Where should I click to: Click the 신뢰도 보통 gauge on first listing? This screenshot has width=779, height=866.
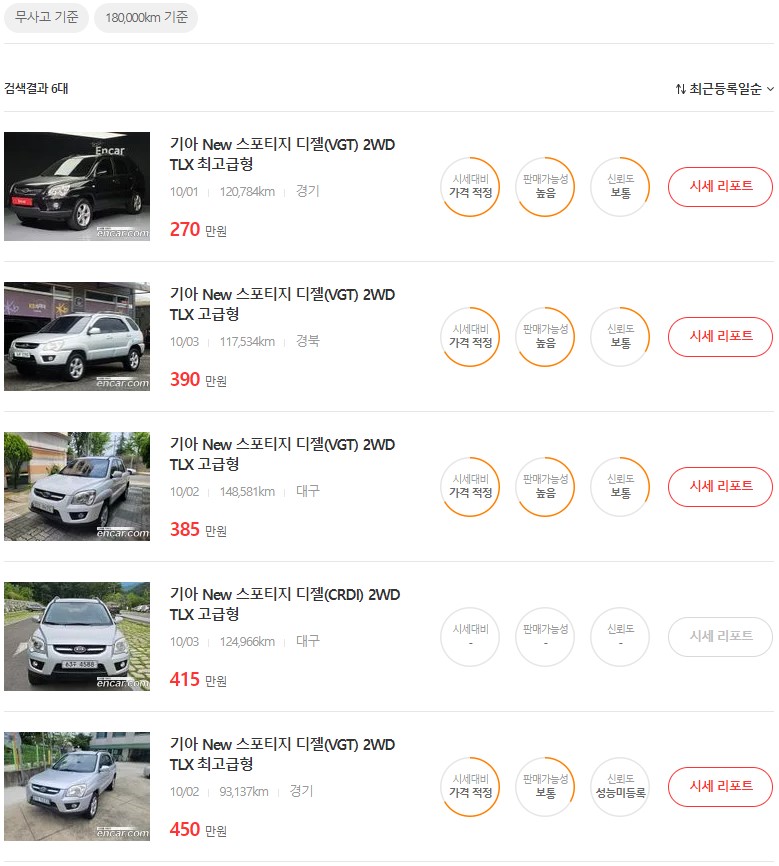(619, 187)
